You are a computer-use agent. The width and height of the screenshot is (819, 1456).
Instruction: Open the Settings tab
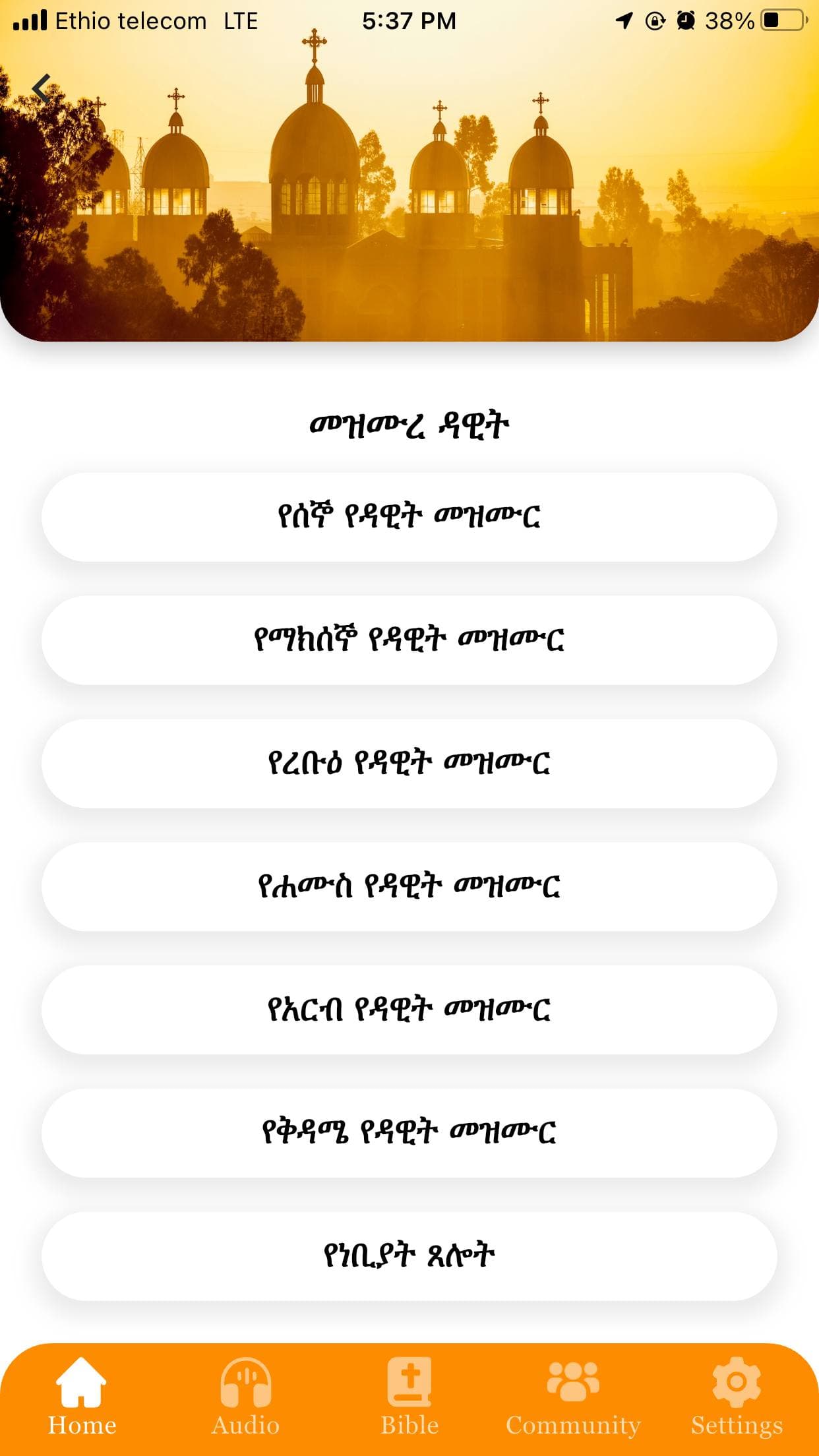coord(737,1397)
